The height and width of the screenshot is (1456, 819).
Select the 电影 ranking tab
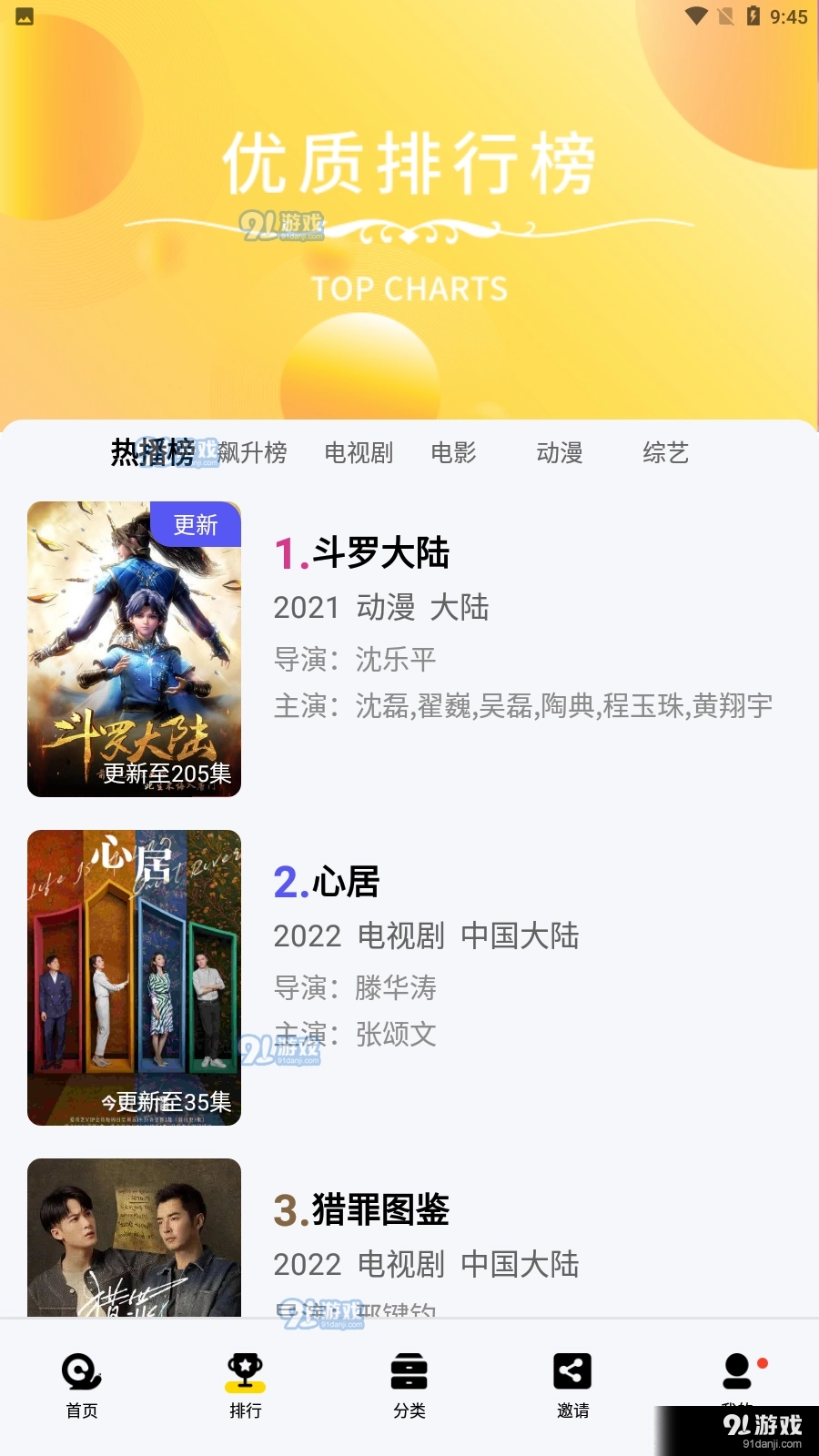coord(453,452)
